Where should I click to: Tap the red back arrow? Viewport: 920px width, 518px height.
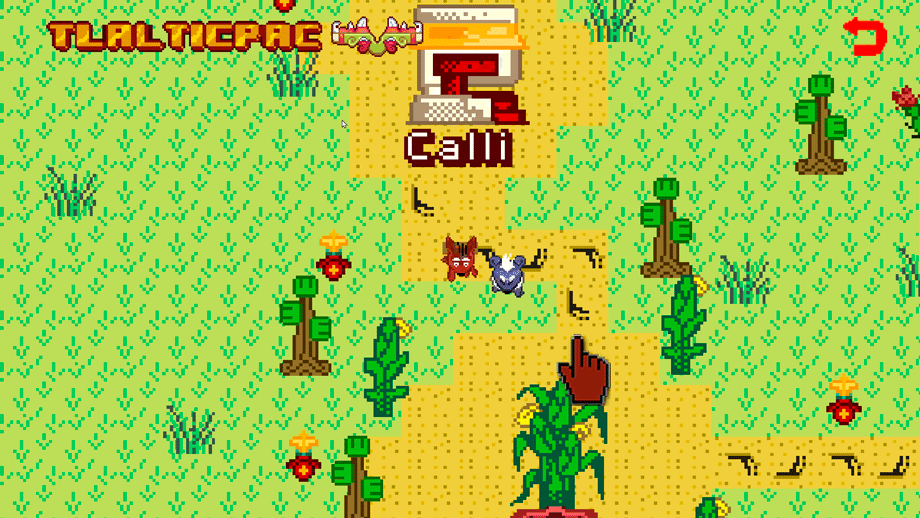(866, 37)
